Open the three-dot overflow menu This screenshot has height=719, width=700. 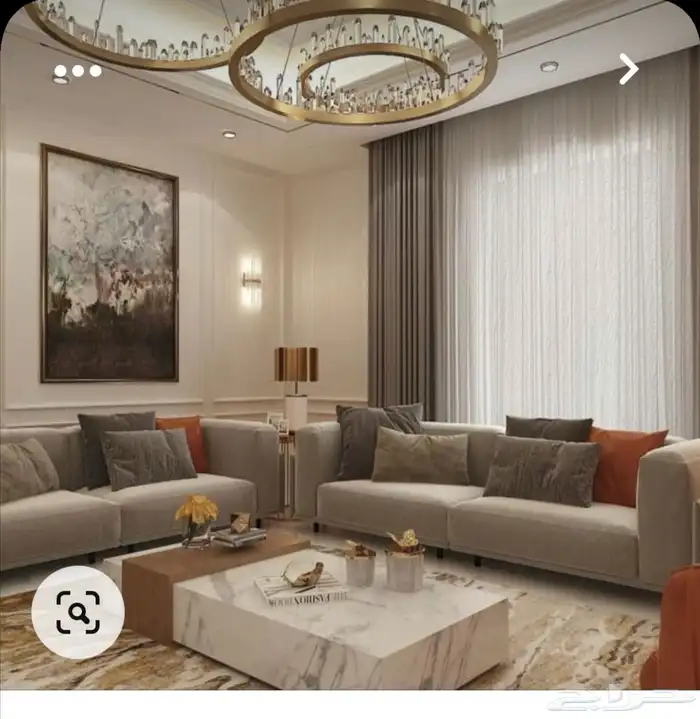coord(78,71)
